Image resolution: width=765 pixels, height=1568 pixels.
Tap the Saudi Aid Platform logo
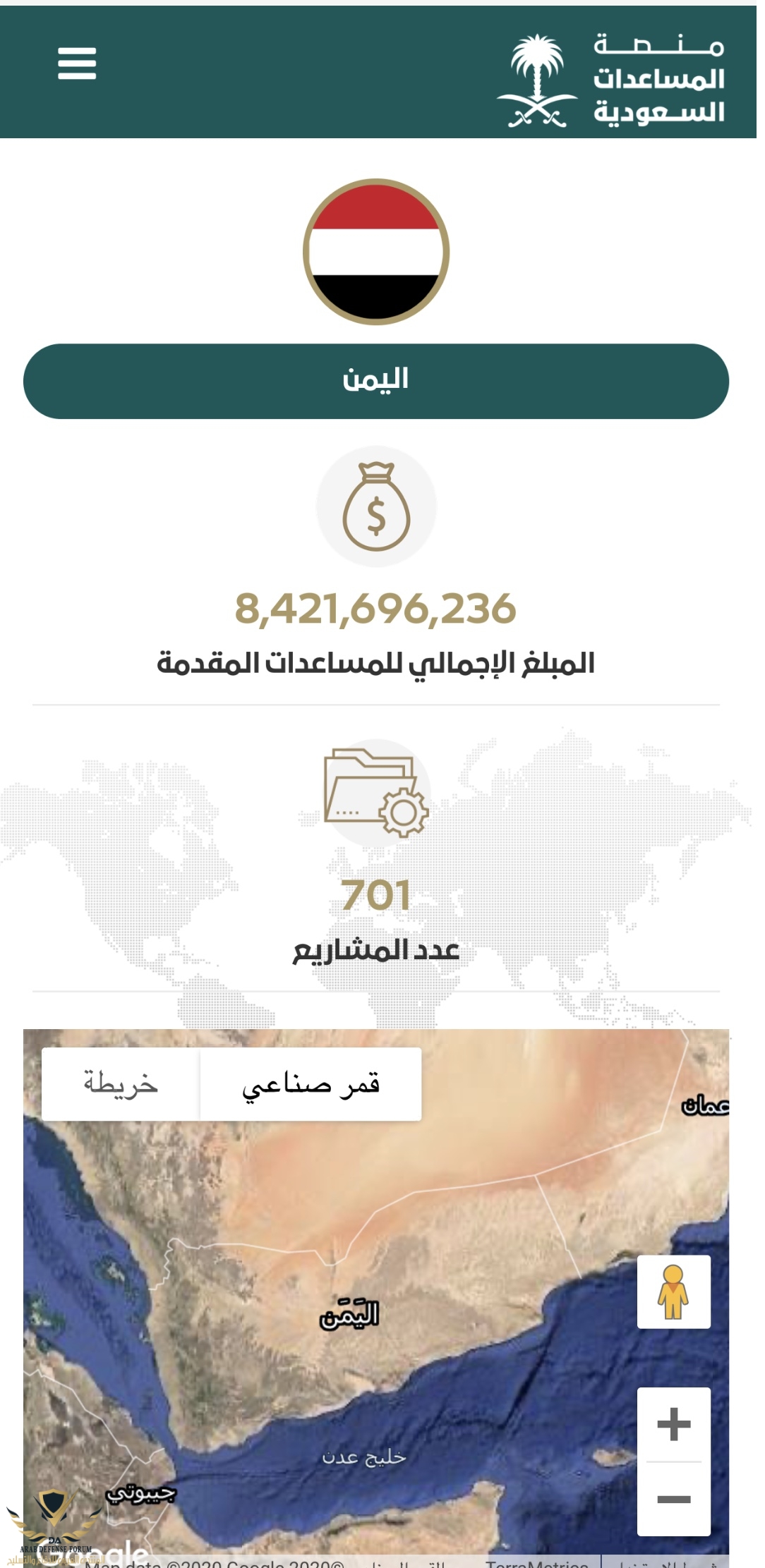[613, 80]
